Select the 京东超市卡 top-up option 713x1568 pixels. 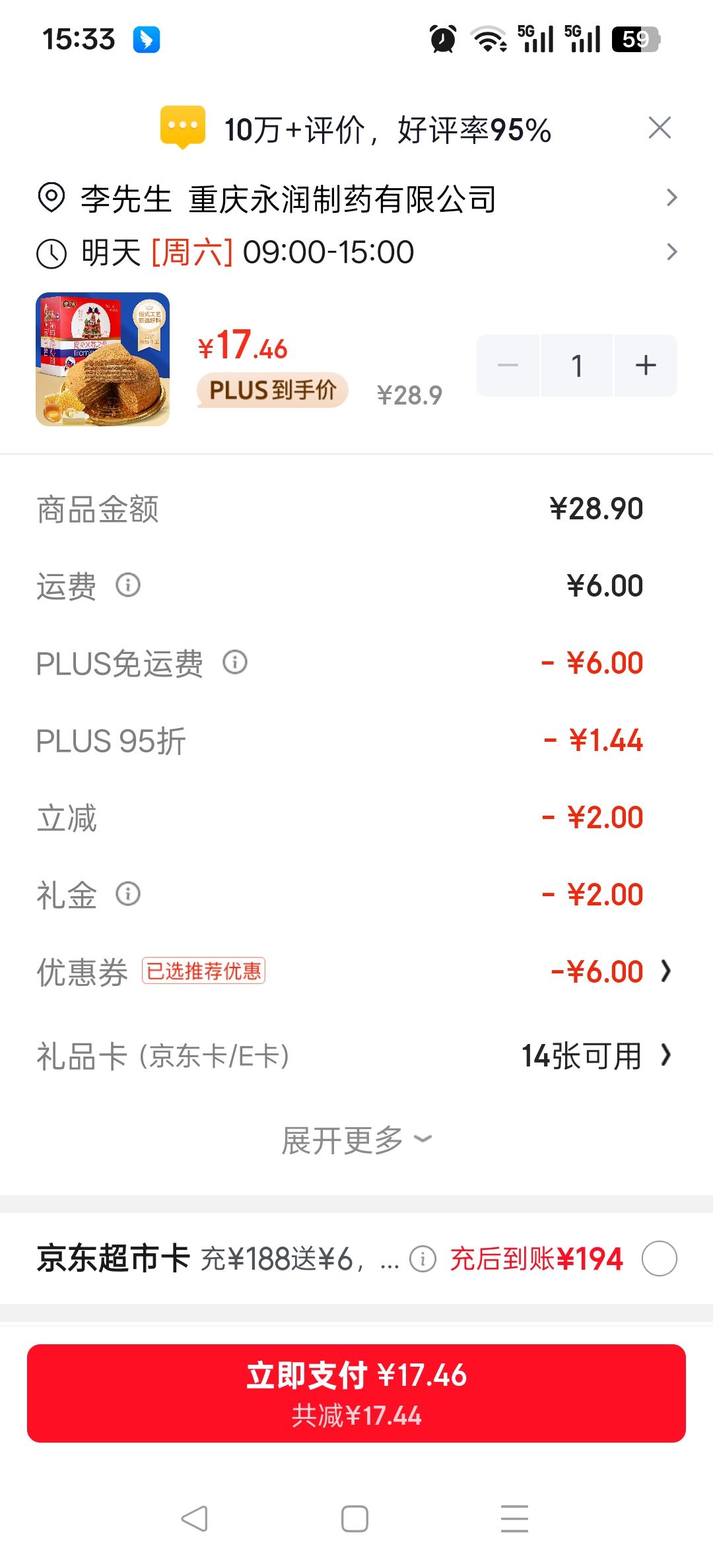(x=660, y=1258)
